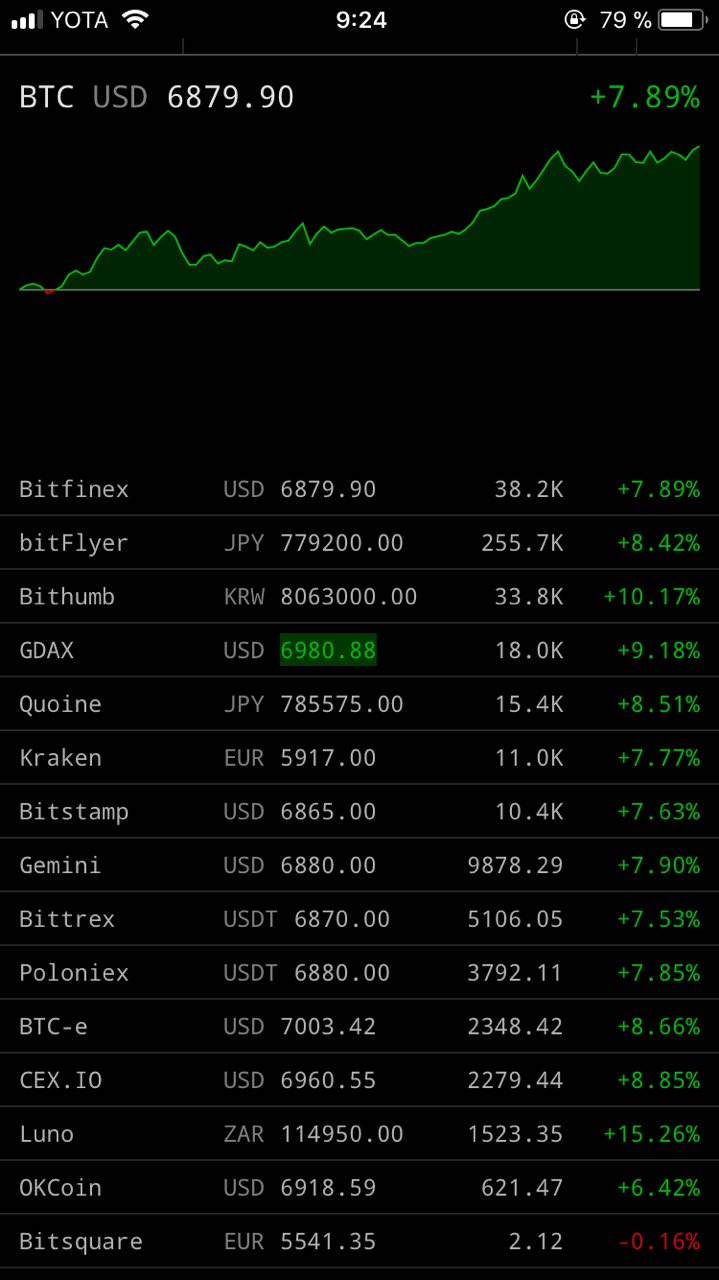Viewport: 719px width, 1280px height.
Task: Tap the GDAX exchange row
Action: (x=359, y=651)
